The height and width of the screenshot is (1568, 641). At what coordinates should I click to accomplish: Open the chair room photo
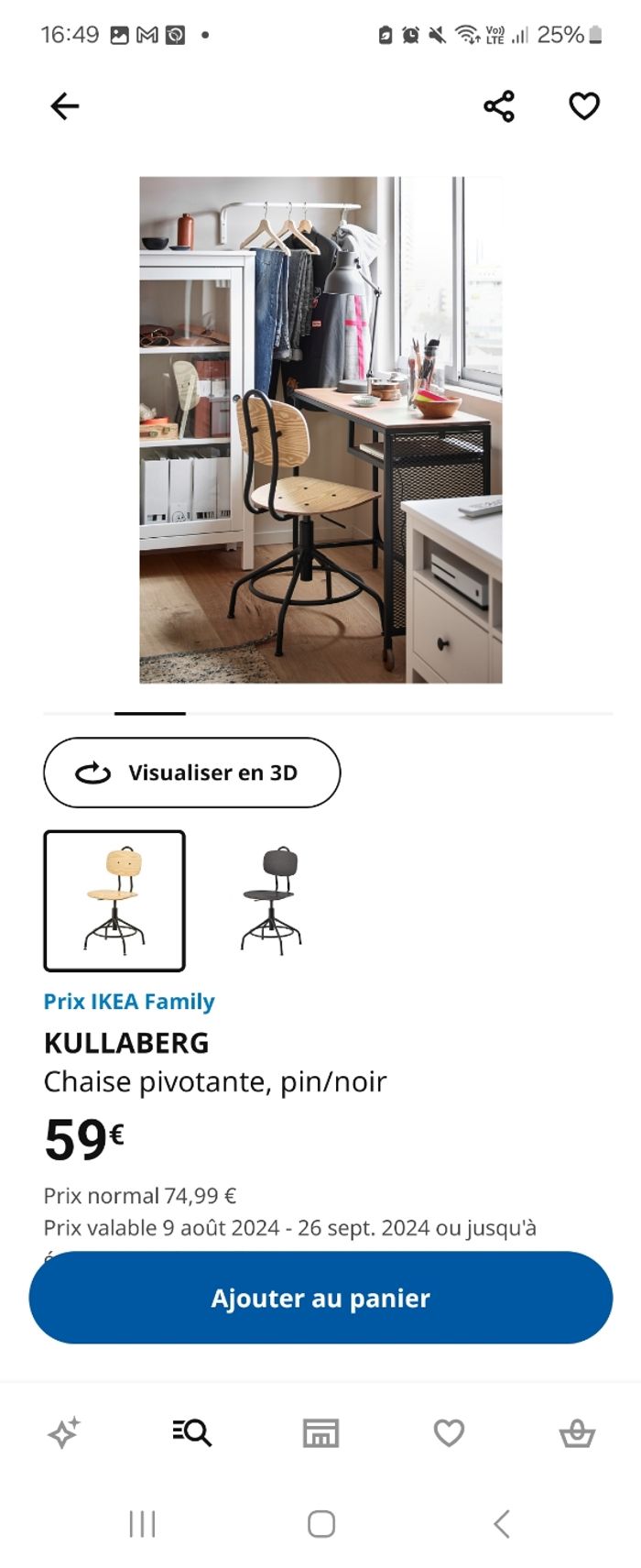point(320,430)
